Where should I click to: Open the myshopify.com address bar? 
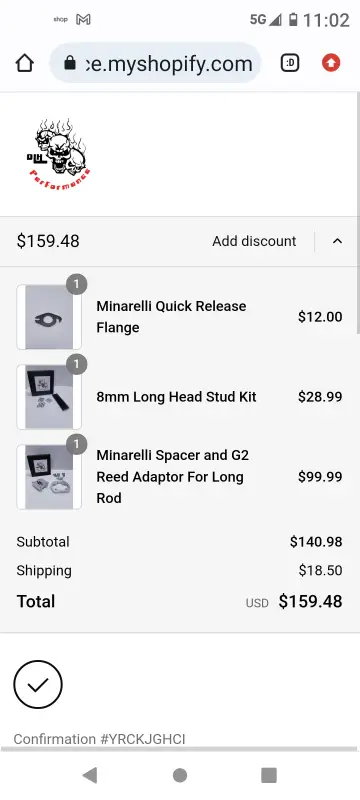pyautogui.click(x=155, y=63)
